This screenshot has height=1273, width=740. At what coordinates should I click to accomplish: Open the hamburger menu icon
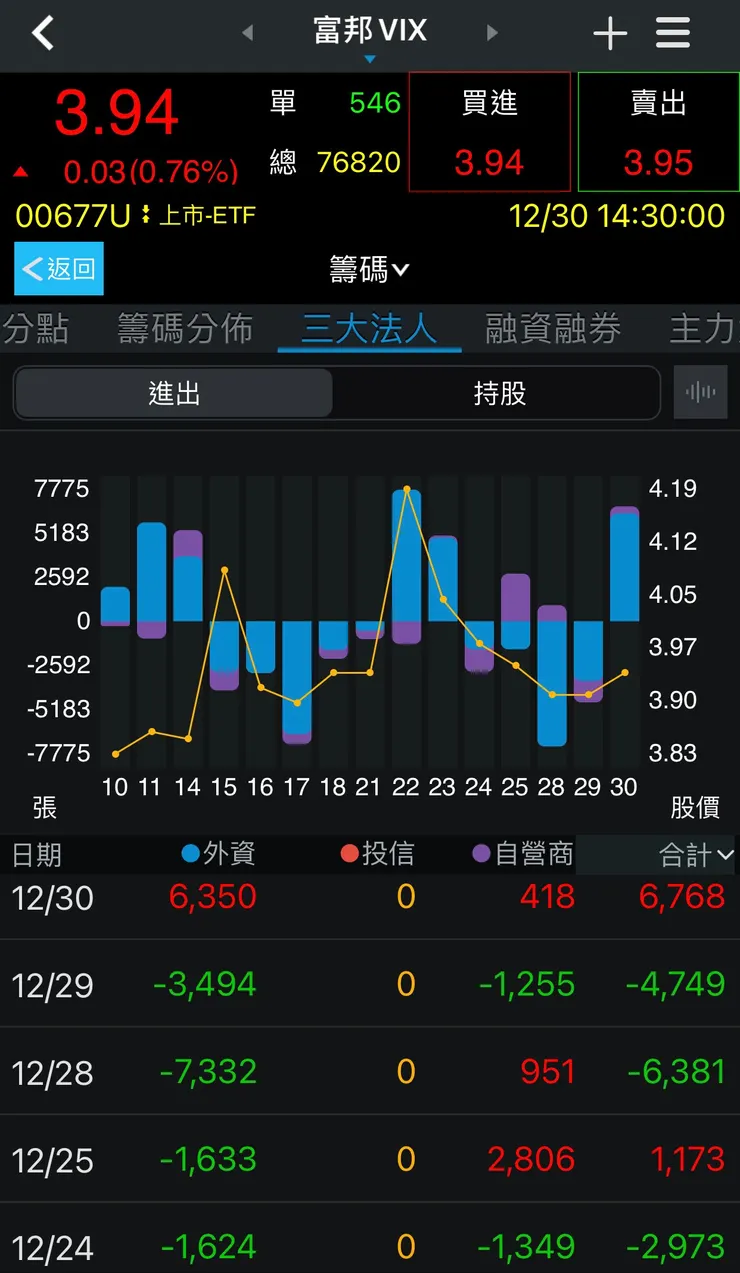pos(672,33)
